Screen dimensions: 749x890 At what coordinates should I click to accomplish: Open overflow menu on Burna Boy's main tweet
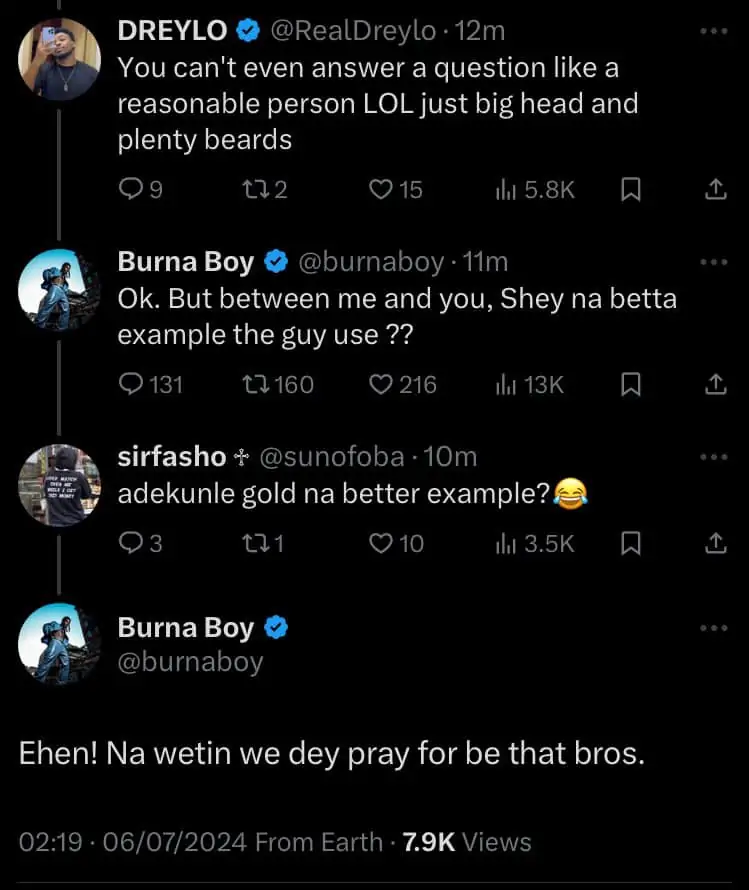click(x=714, y=628)
